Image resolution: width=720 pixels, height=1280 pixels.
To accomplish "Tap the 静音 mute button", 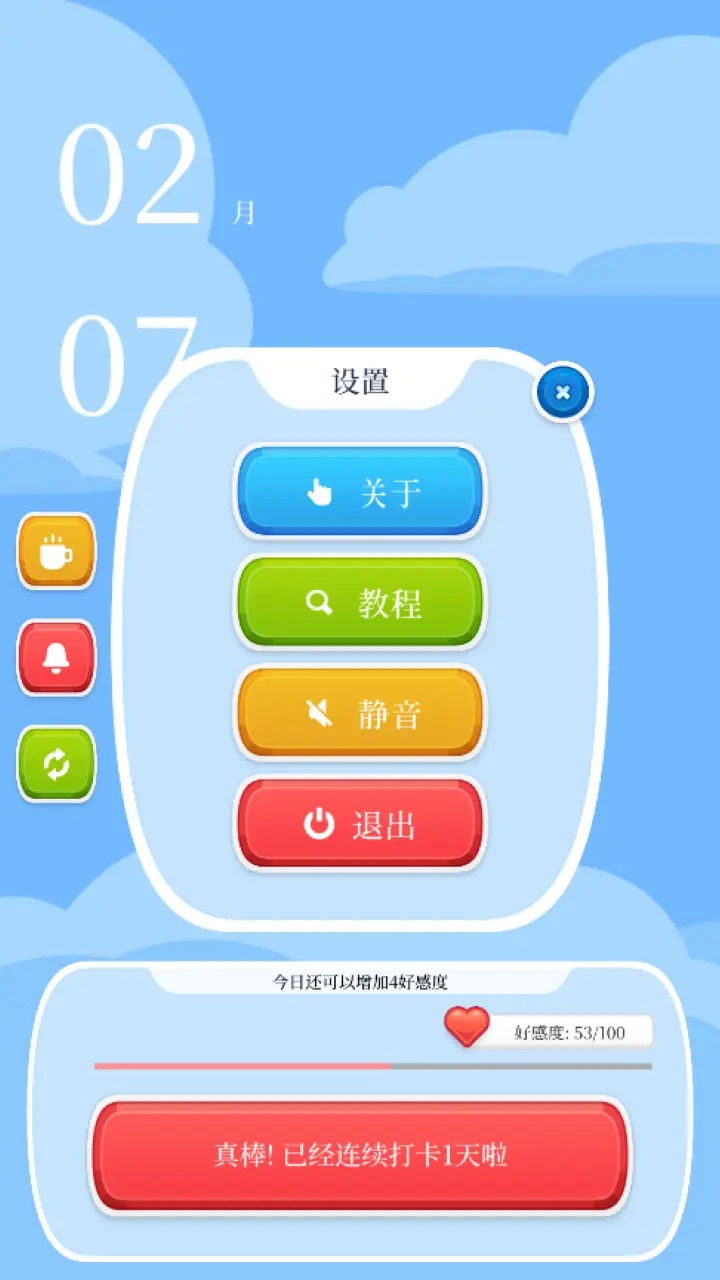I will [360, 714].
